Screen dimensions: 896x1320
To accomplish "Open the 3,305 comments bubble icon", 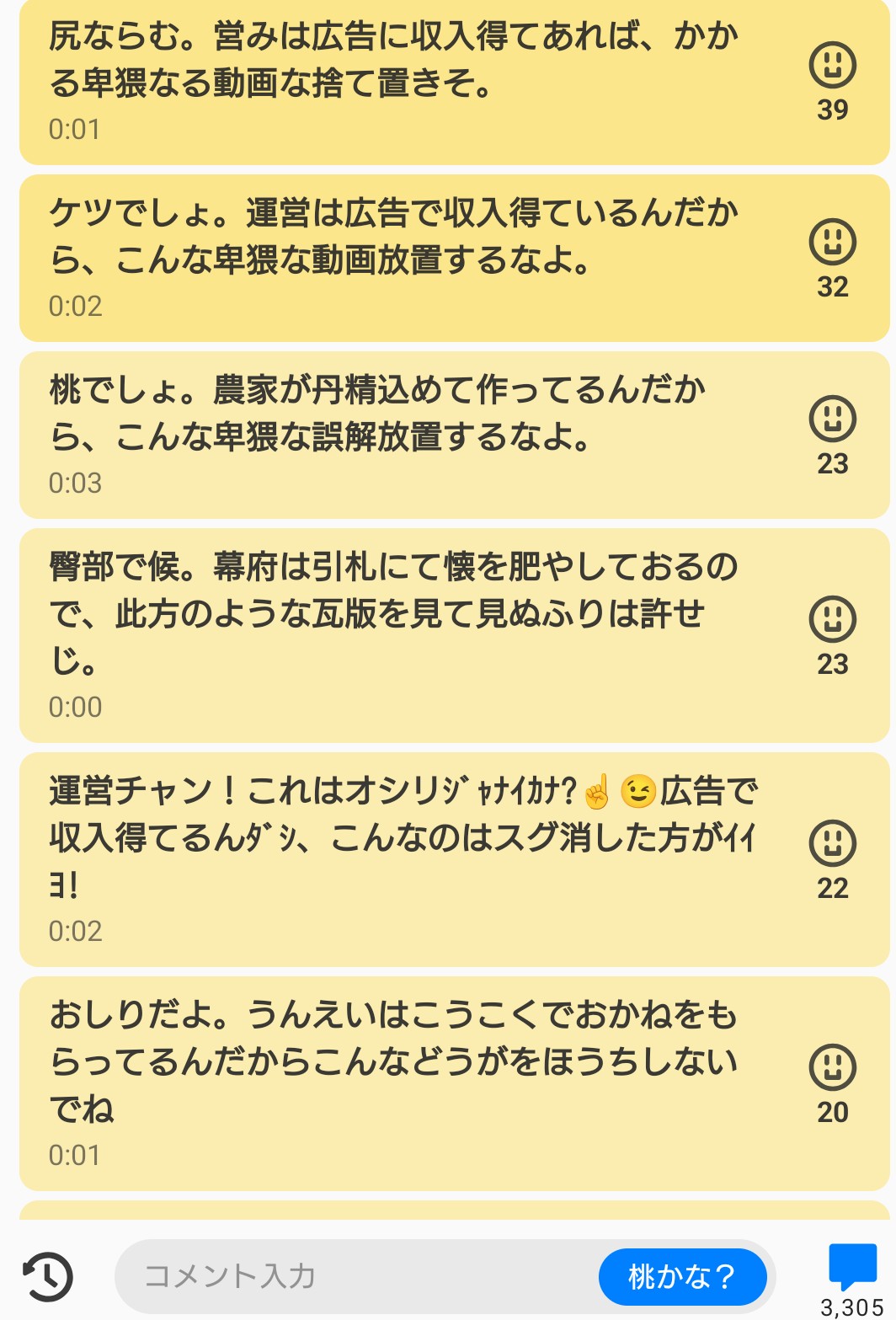I will click(x=852, y=1266).
